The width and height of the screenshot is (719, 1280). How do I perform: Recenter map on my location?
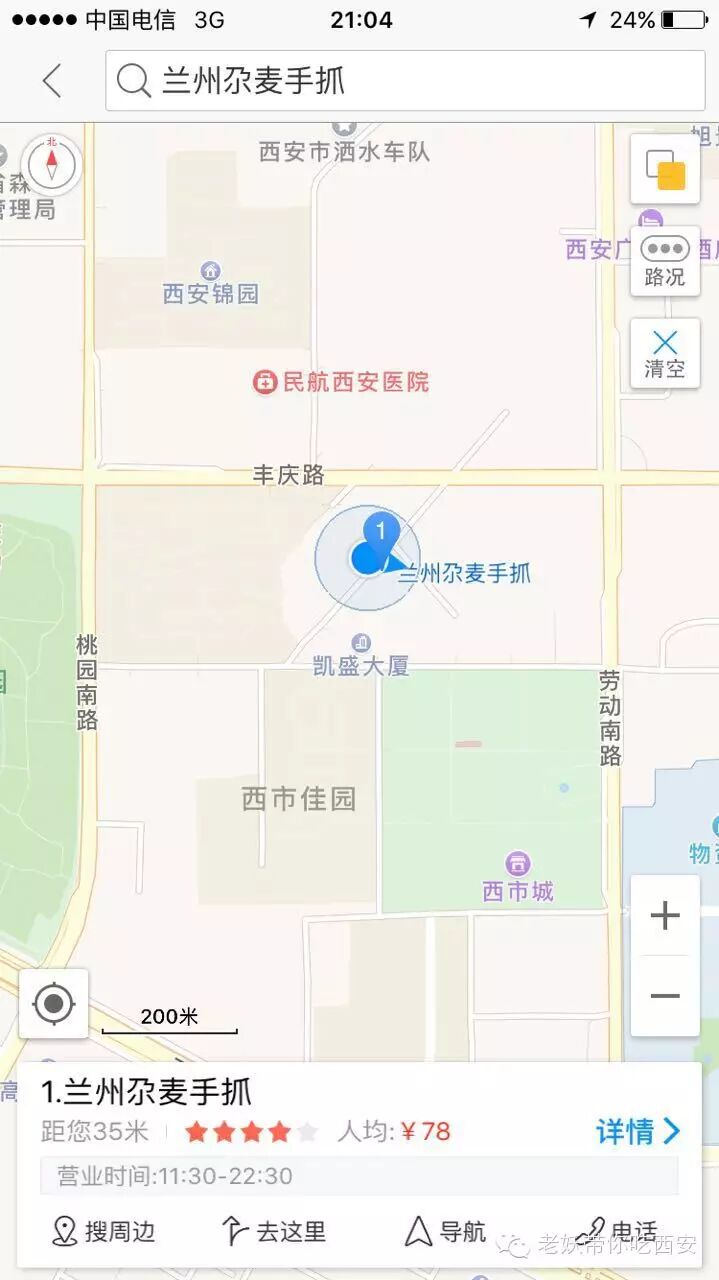[x=54, y=1003]
